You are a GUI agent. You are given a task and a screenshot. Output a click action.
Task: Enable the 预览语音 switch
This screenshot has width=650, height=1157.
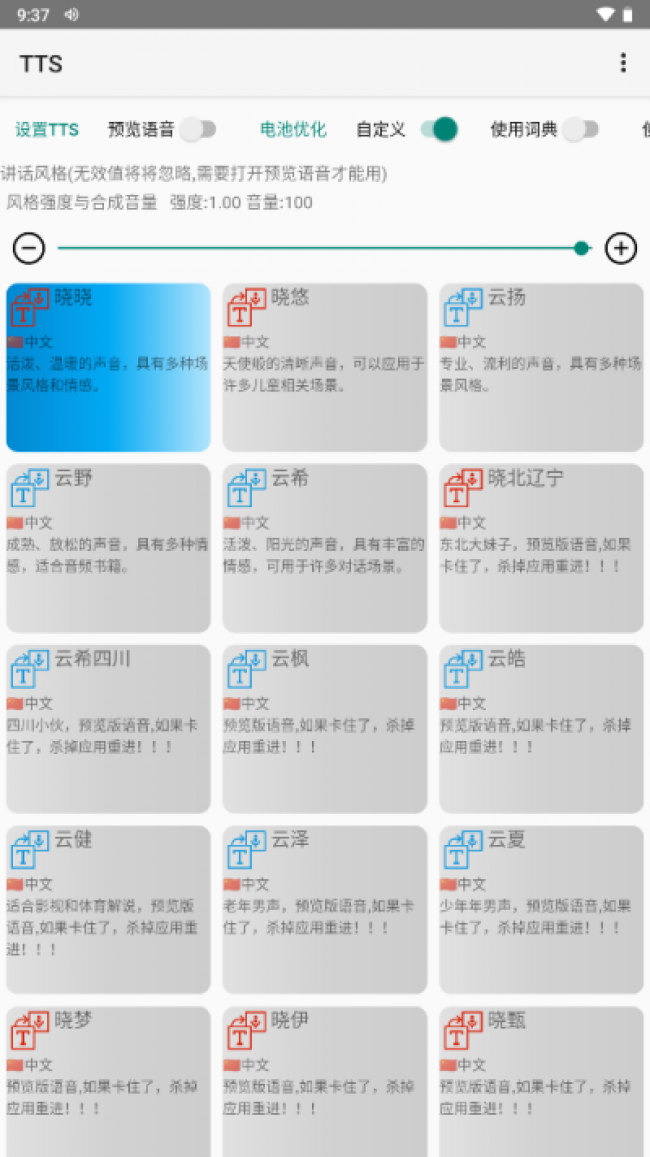pyautogui.click(x=198, y=129)
